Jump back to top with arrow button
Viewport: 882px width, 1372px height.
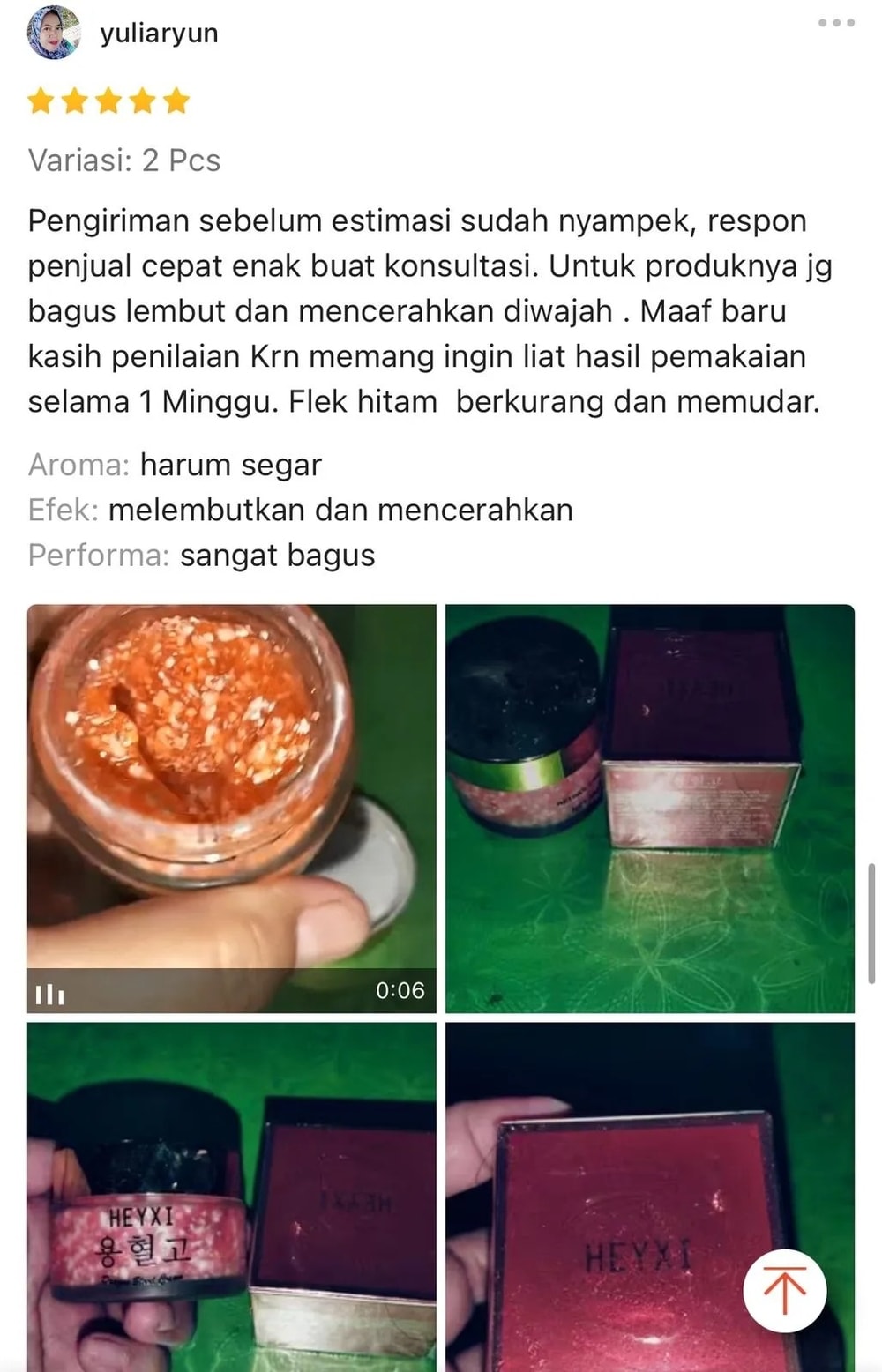784,1290
